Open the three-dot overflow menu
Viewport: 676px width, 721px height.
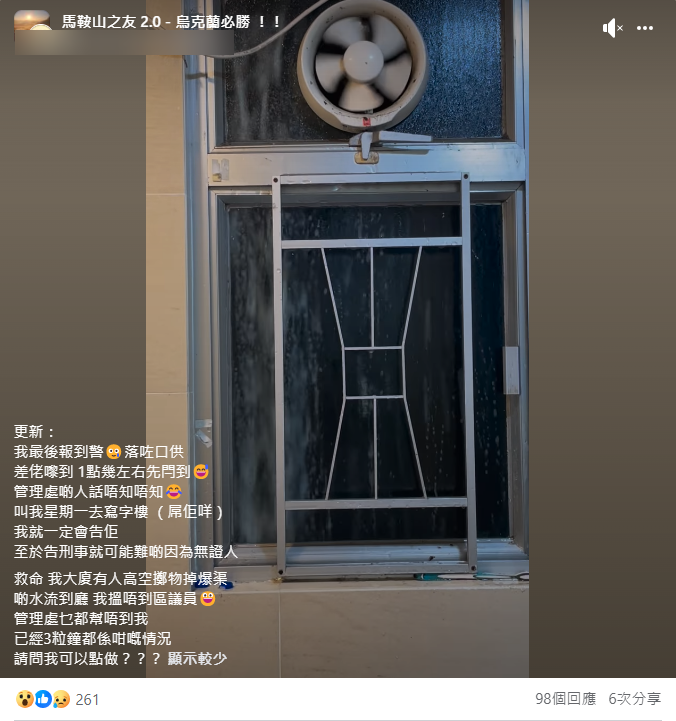click(x=645, y=28)
